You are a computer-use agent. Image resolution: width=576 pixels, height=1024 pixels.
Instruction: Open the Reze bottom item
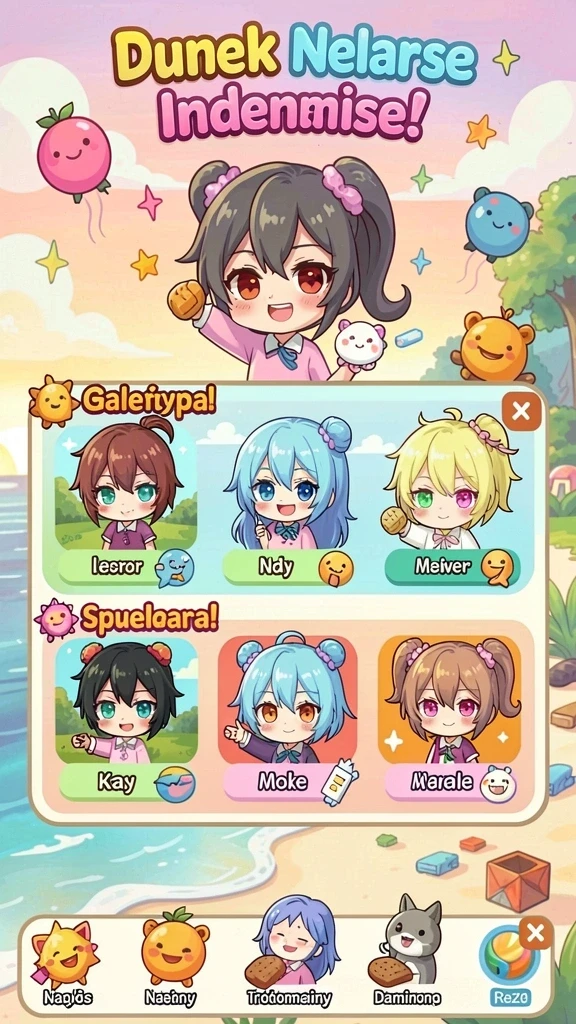point(508,968)
